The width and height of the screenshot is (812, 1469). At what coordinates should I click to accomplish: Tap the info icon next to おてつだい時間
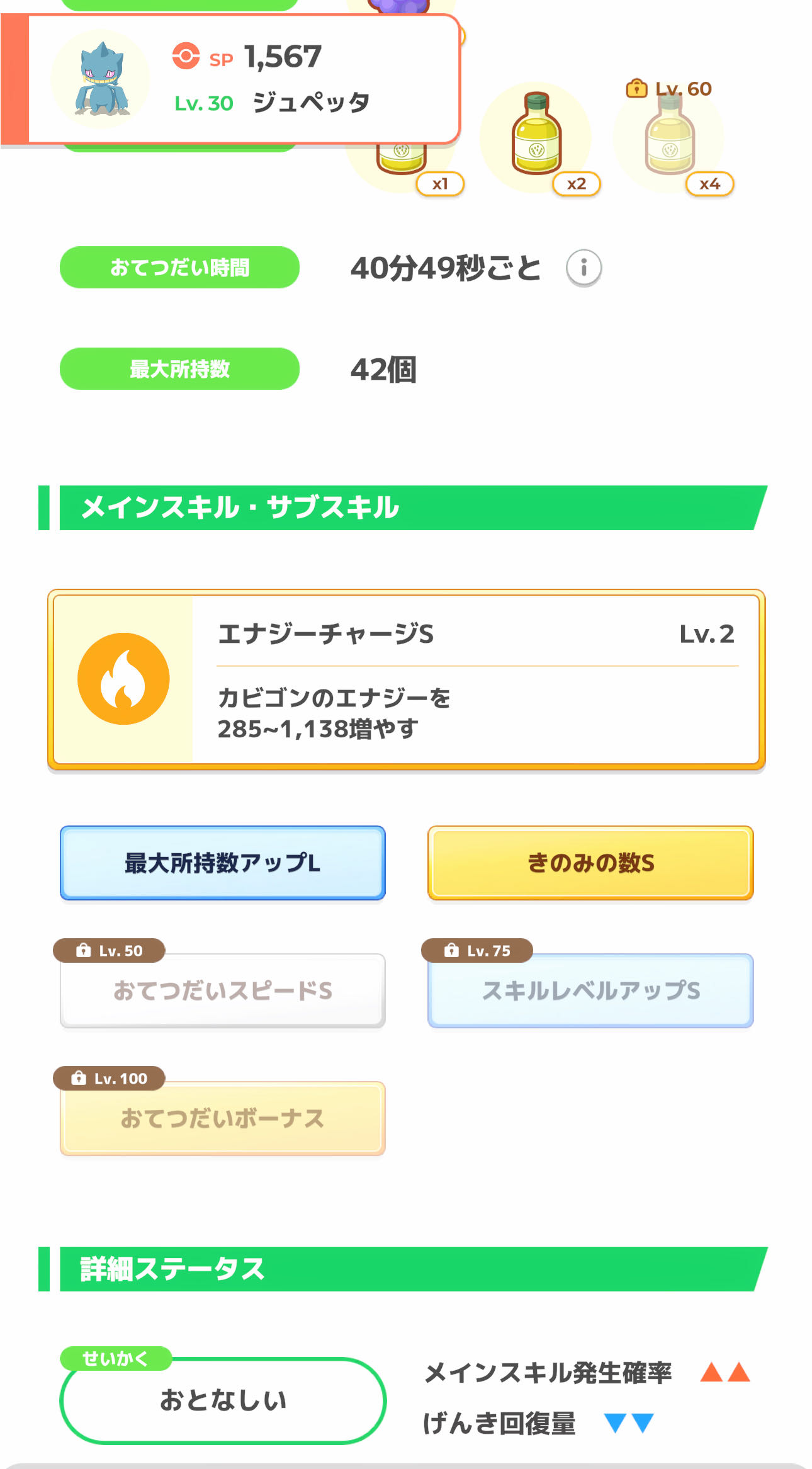(584, 268)
